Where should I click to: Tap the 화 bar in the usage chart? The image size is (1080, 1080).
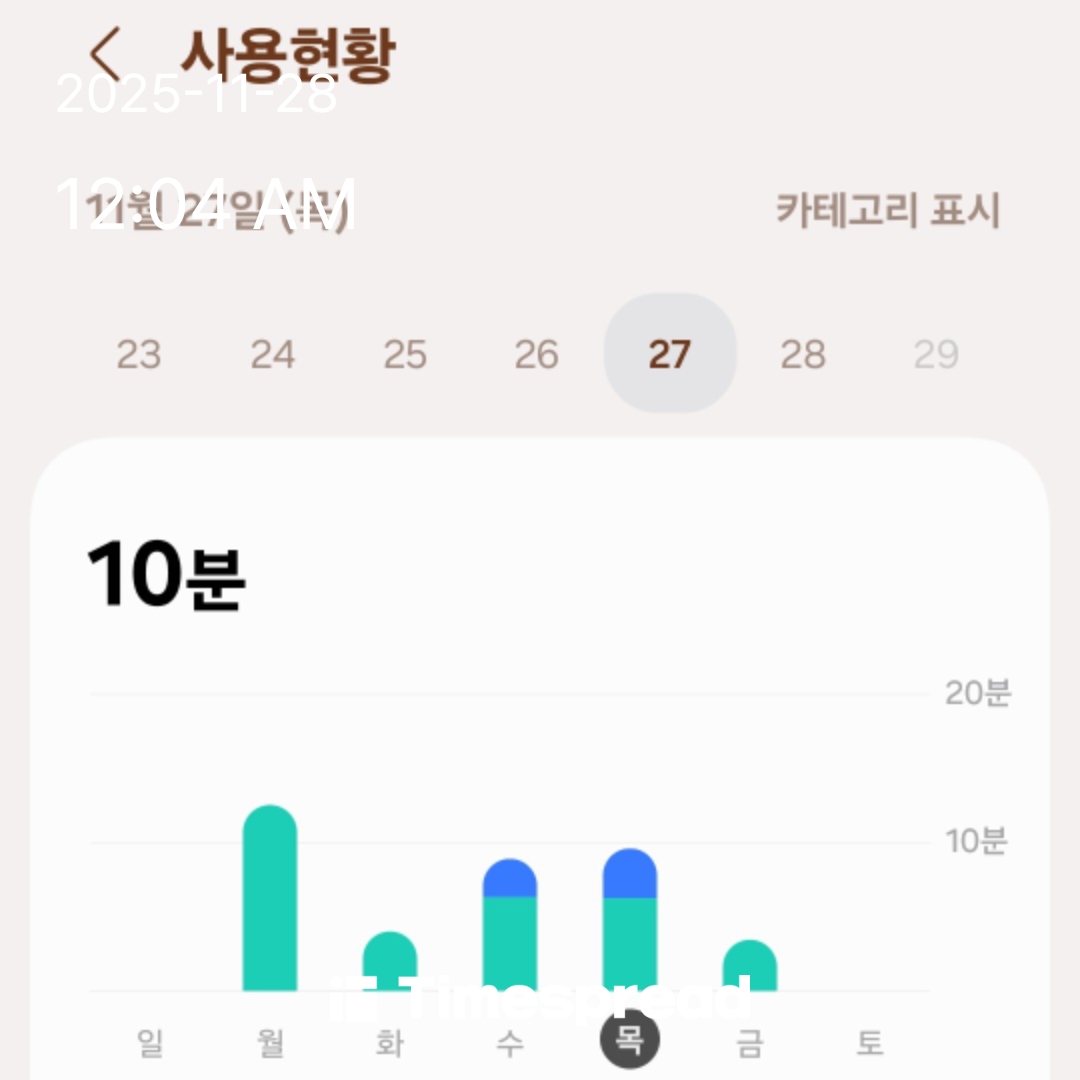390,962
